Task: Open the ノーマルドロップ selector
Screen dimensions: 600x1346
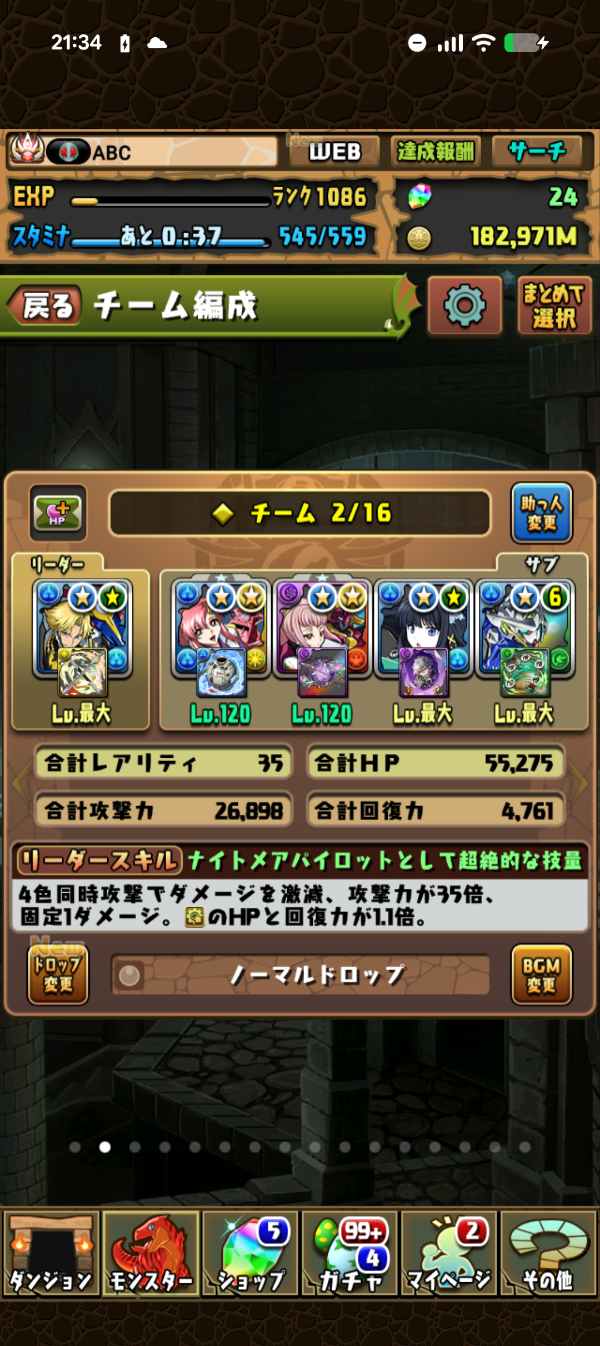Action: tap(301, 974)
